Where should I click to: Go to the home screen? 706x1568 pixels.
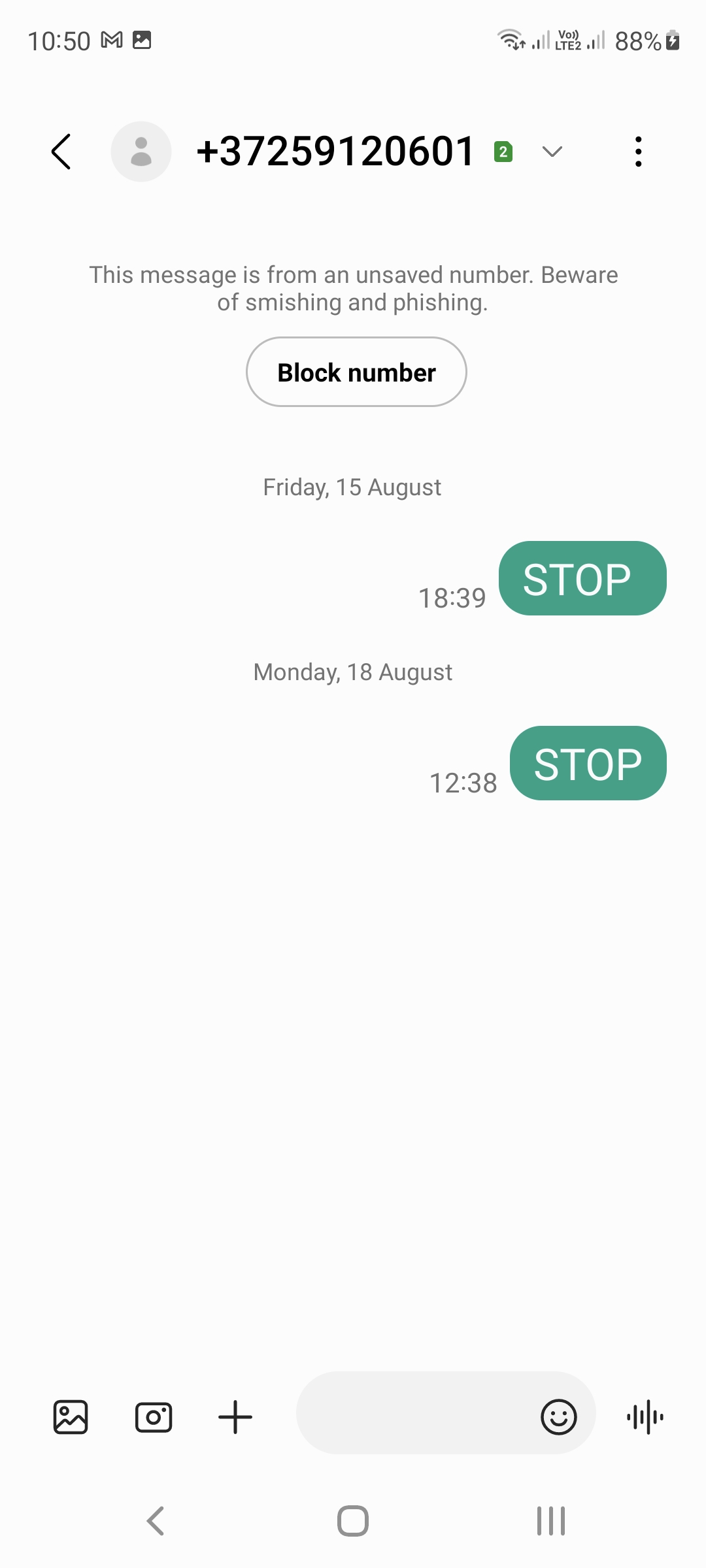(353, 1521)
